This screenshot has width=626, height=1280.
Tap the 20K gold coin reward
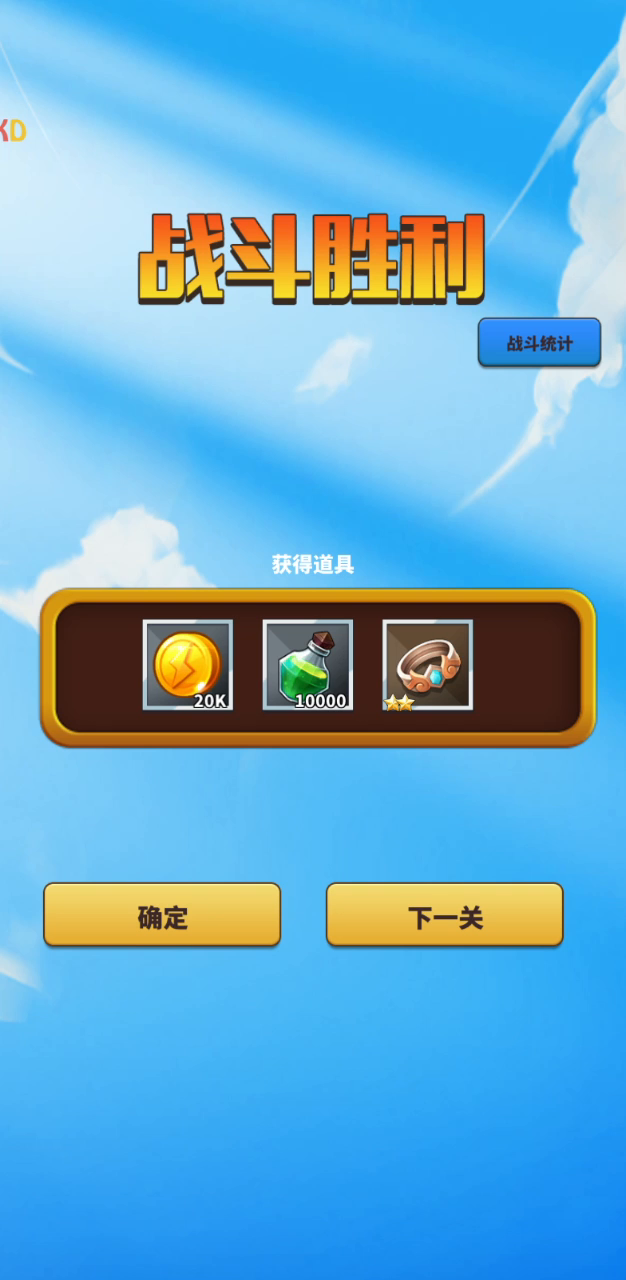tap(188, 665)
